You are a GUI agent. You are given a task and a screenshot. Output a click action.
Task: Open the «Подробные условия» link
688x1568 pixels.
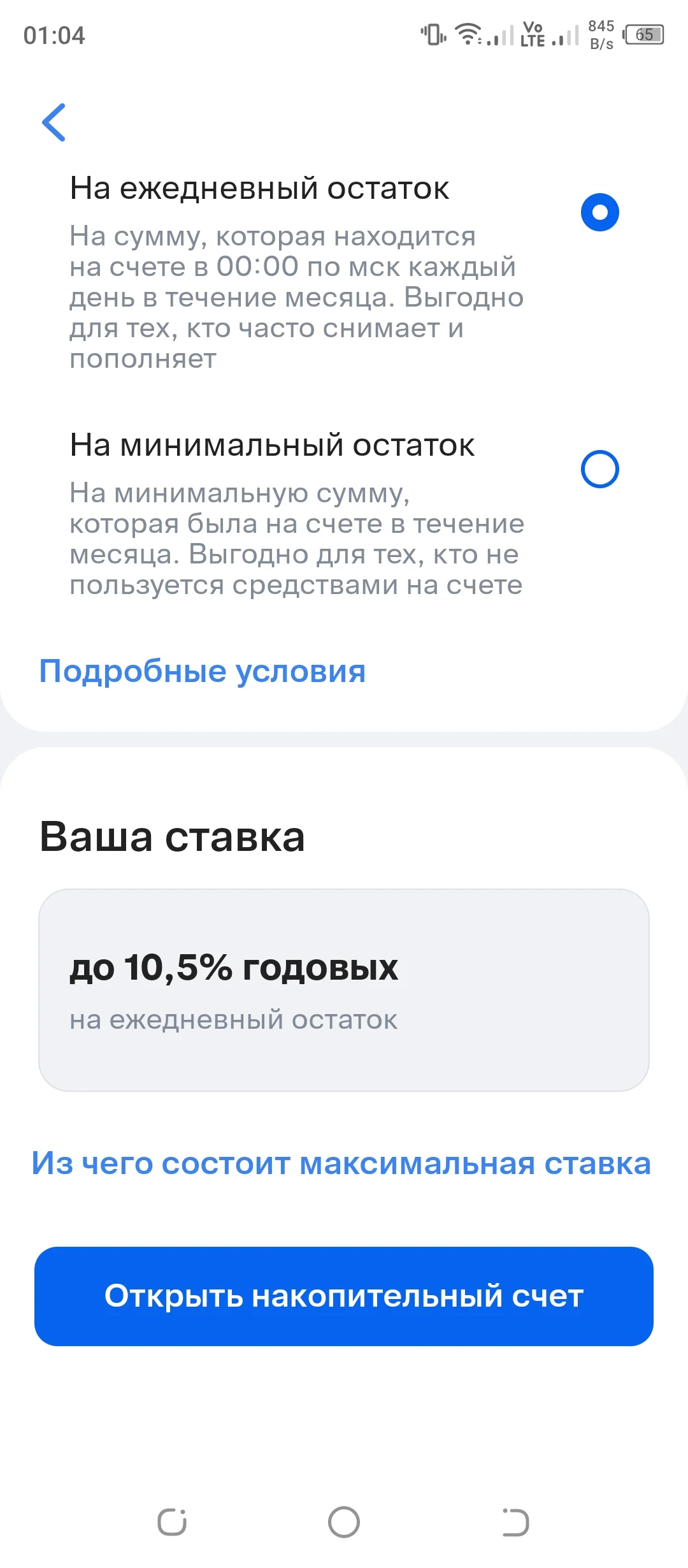coord(203,671)
